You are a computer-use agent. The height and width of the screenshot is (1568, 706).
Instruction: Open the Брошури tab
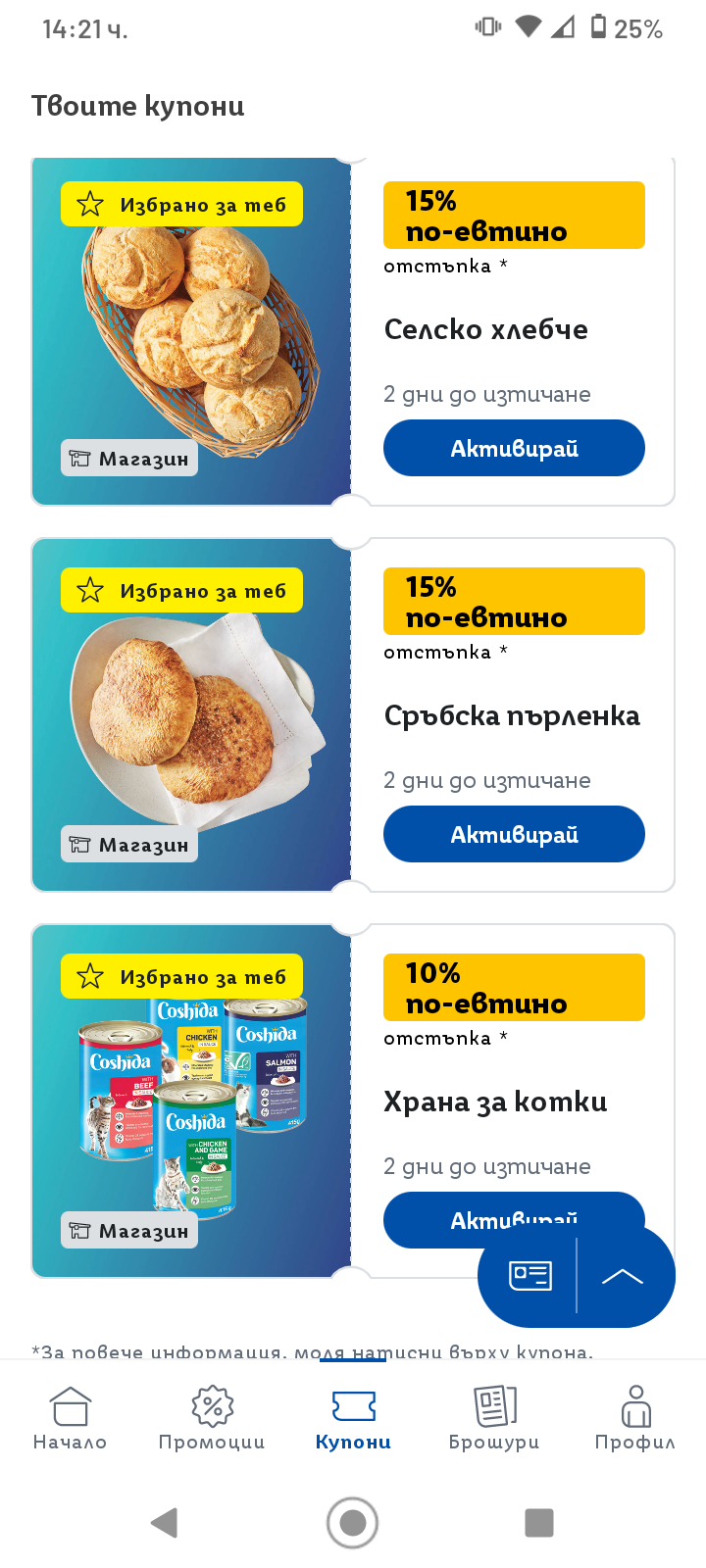(494, 1417)
